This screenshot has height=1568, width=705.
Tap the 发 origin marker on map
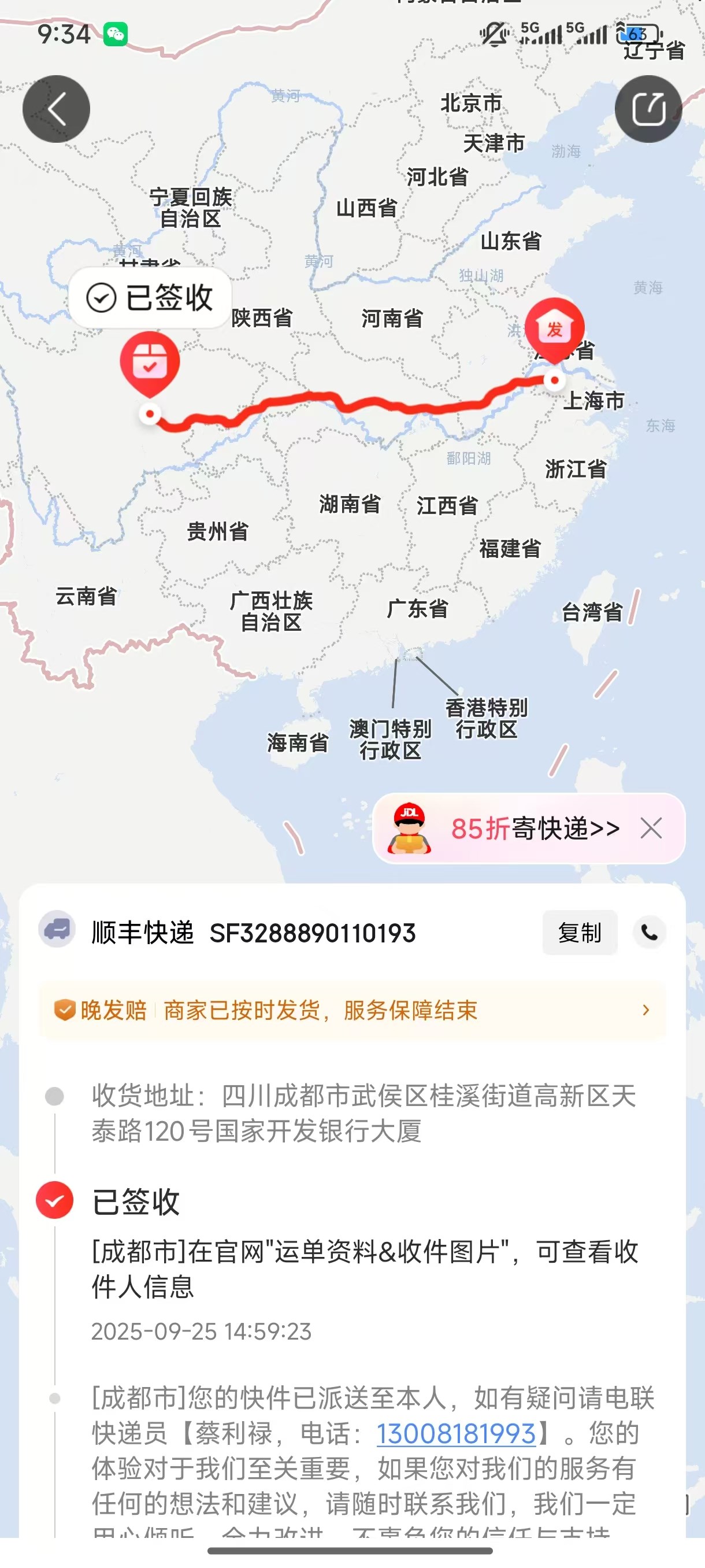click(x=554, y=330)
